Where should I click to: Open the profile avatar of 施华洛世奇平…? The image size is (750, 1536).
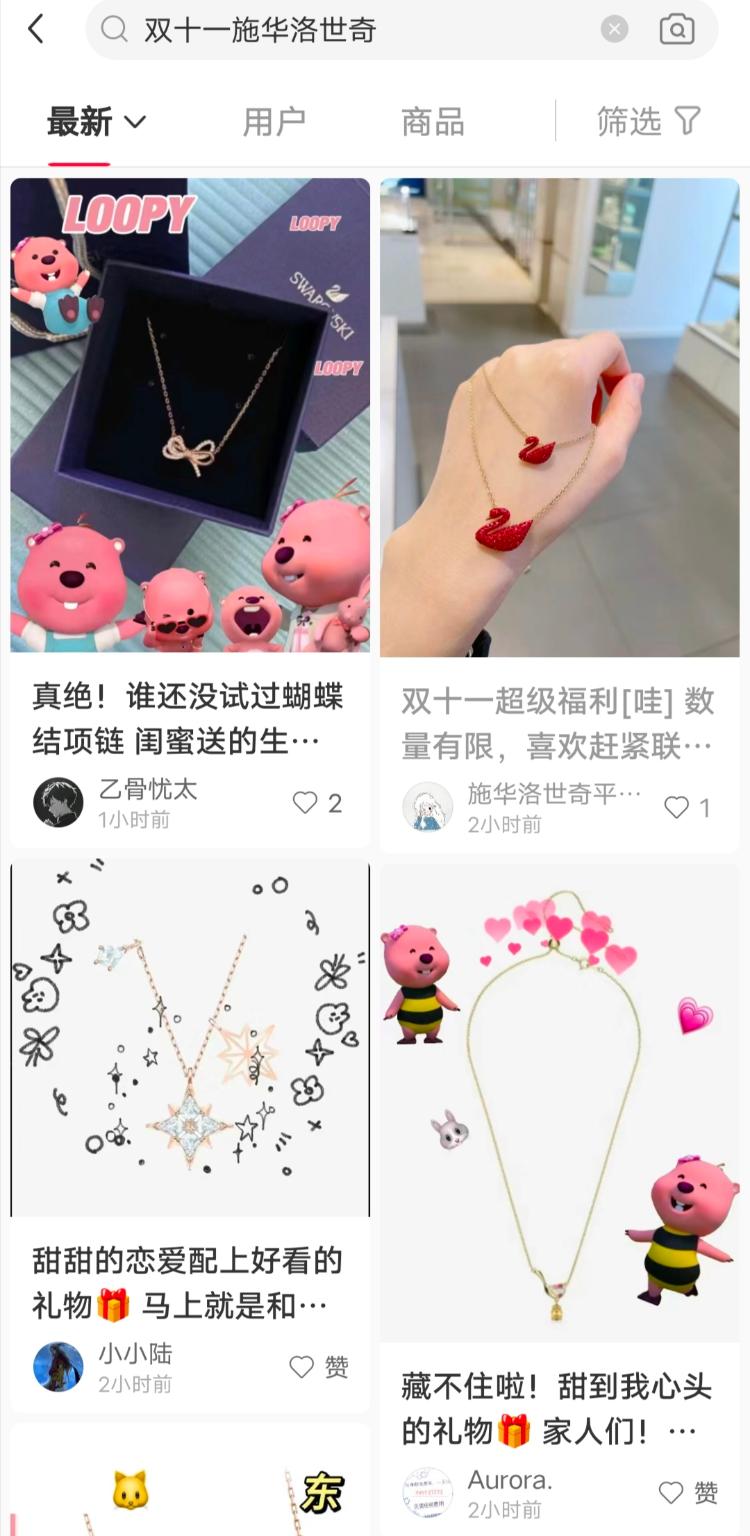pyautogui.click(x=428, y=807)
